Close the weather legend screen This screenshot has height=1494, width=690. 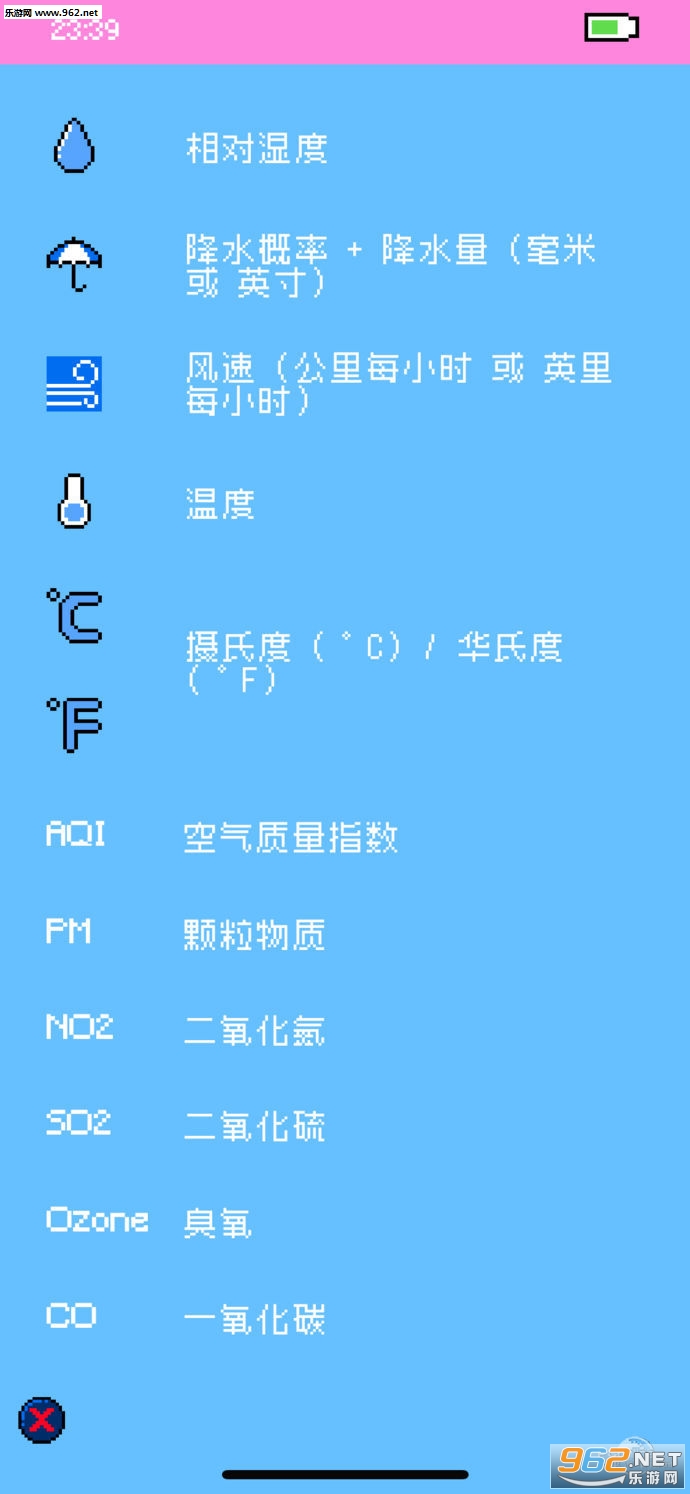(x=41, y=1420)
